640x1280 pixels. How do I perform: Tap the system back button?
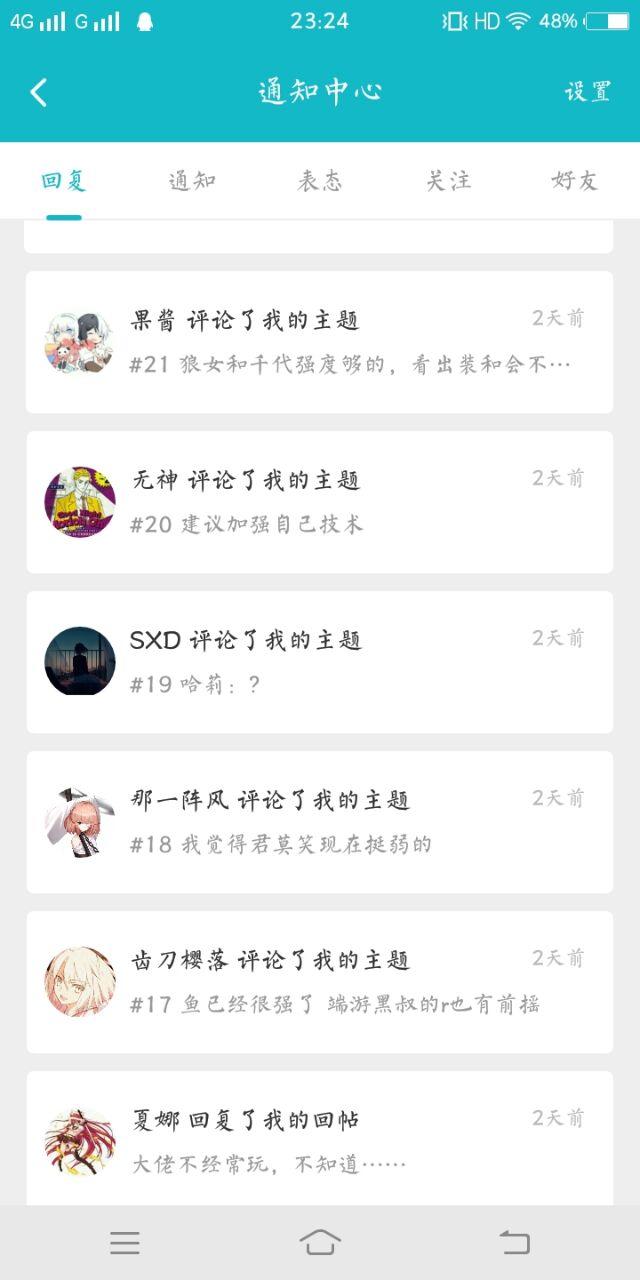[514, 1243]
